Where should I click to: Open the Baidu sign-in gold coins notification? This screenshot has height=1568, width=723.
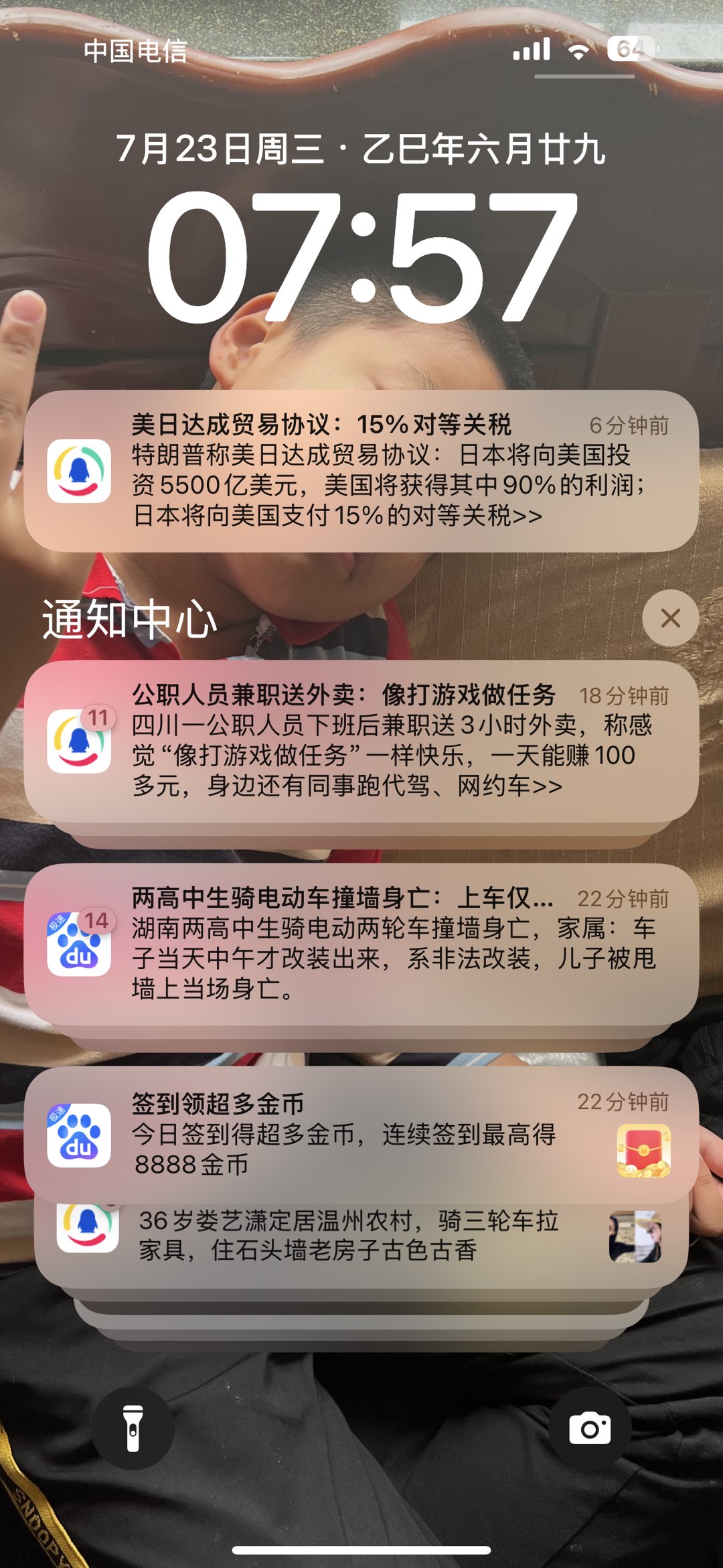tap(361, 1134)
